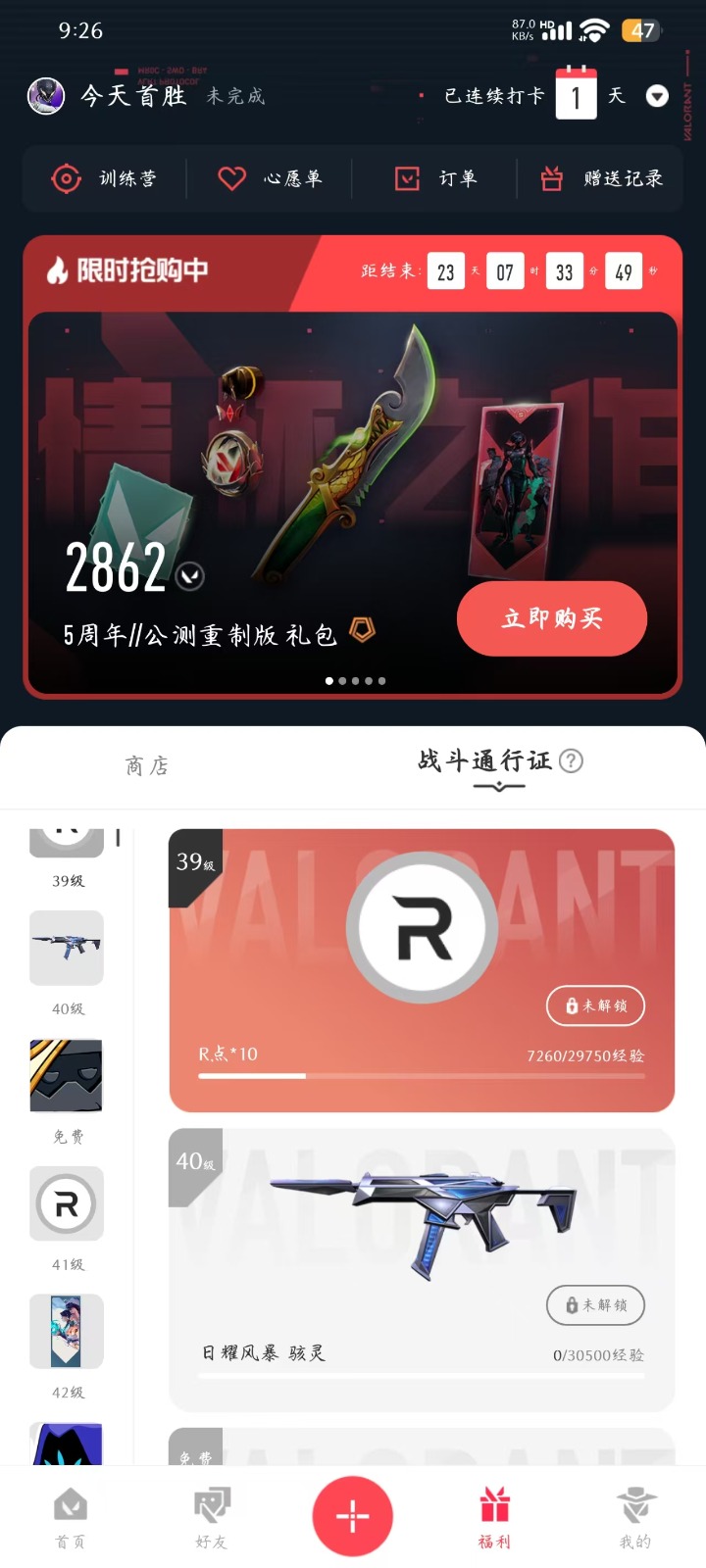Viewport: 706px width, 1568px height.
Task: Open 订单 orders
Action: click(x=435, y=178)
